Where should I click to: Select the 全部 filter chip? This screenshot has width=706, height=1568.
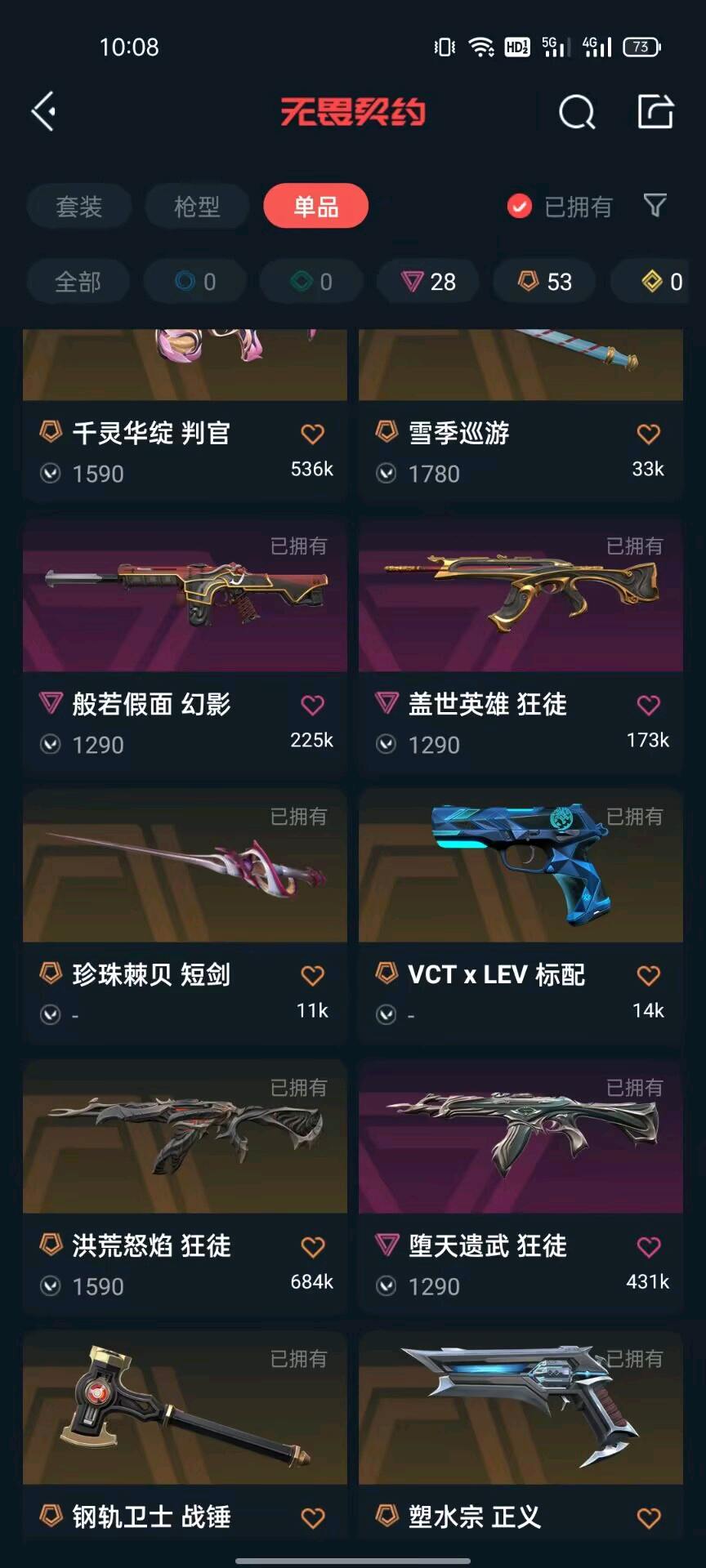[78, 282]
